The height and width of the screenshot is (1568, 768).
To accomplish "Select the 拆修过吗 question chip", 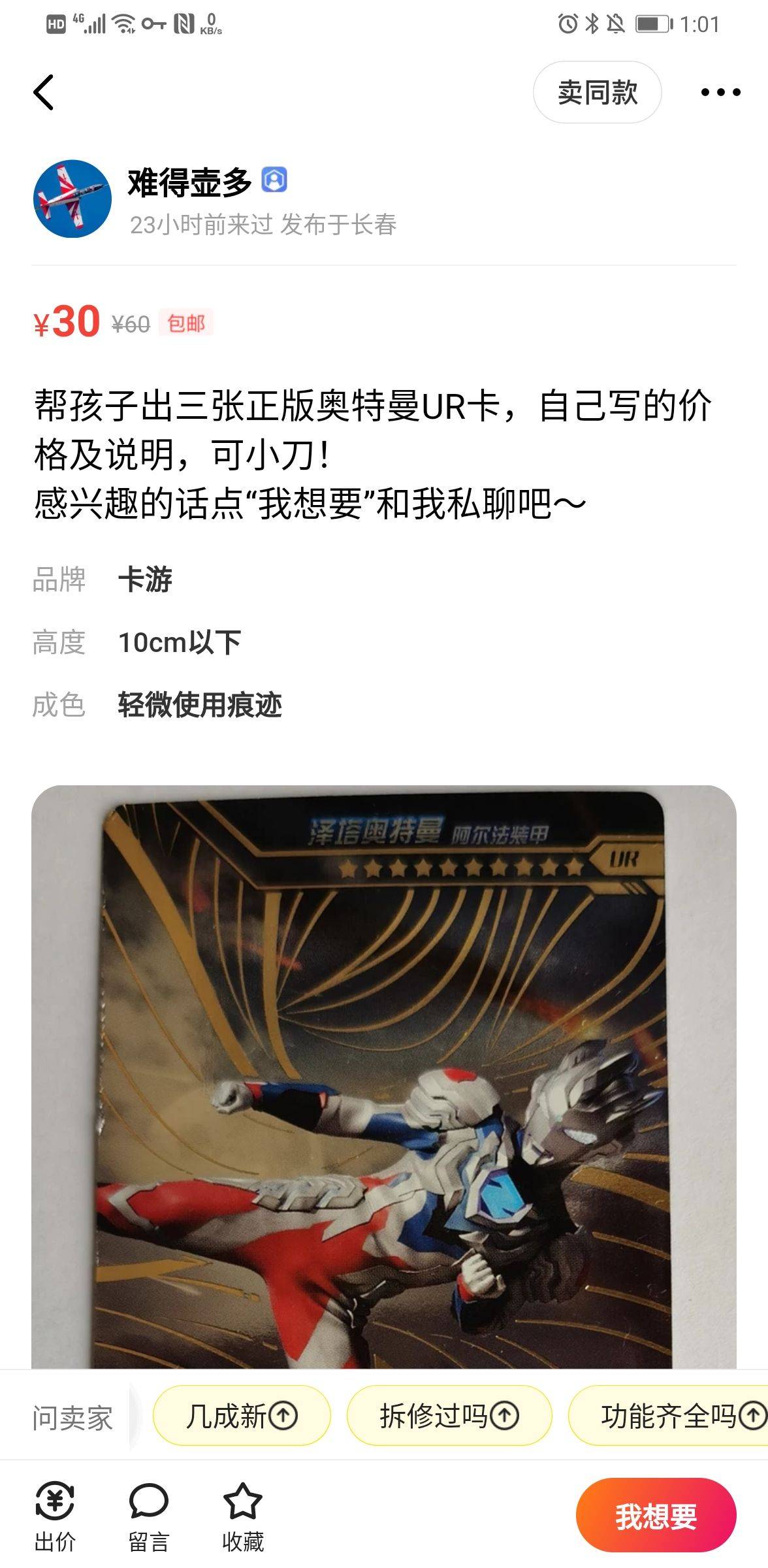I will [x=449, y=1416].
